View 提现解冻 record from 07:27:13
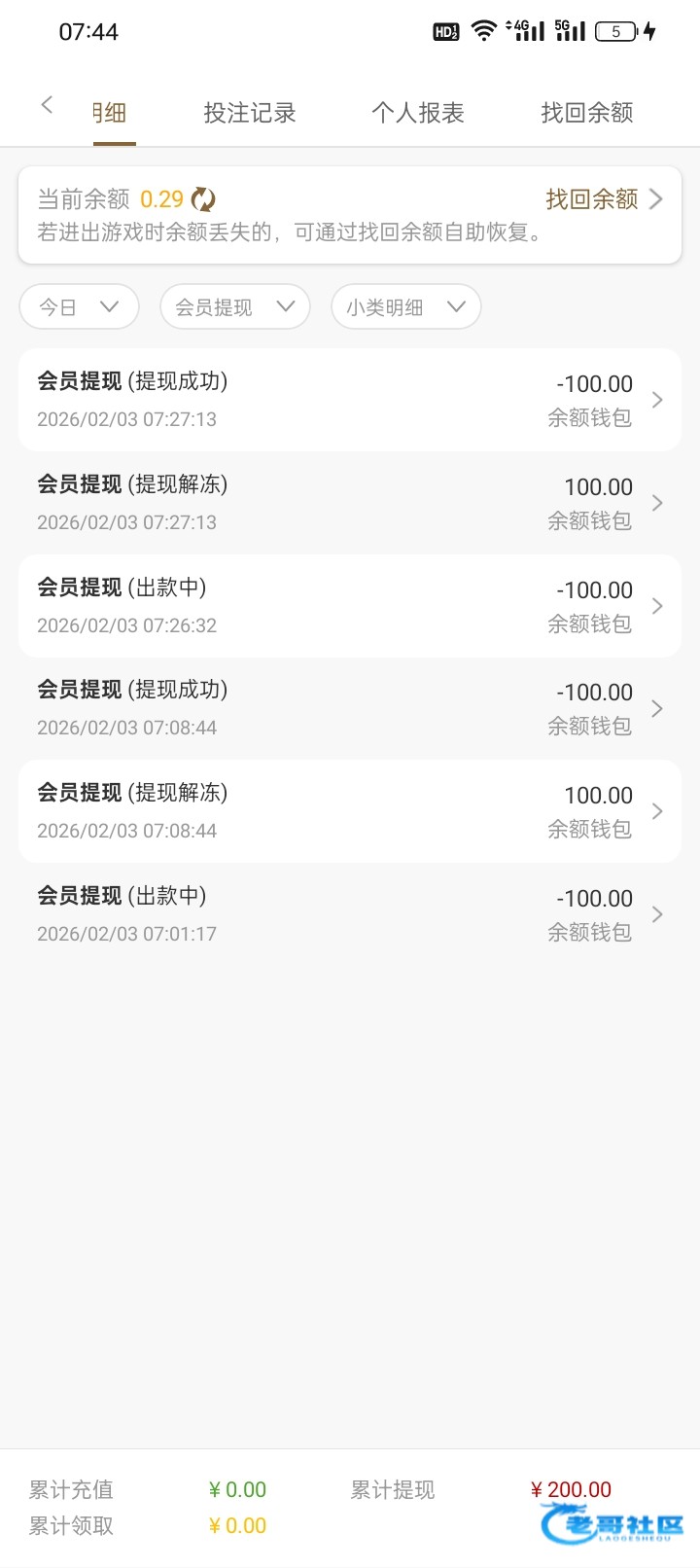This screenshot has width=700, height=1568. [x=350, y=503]
